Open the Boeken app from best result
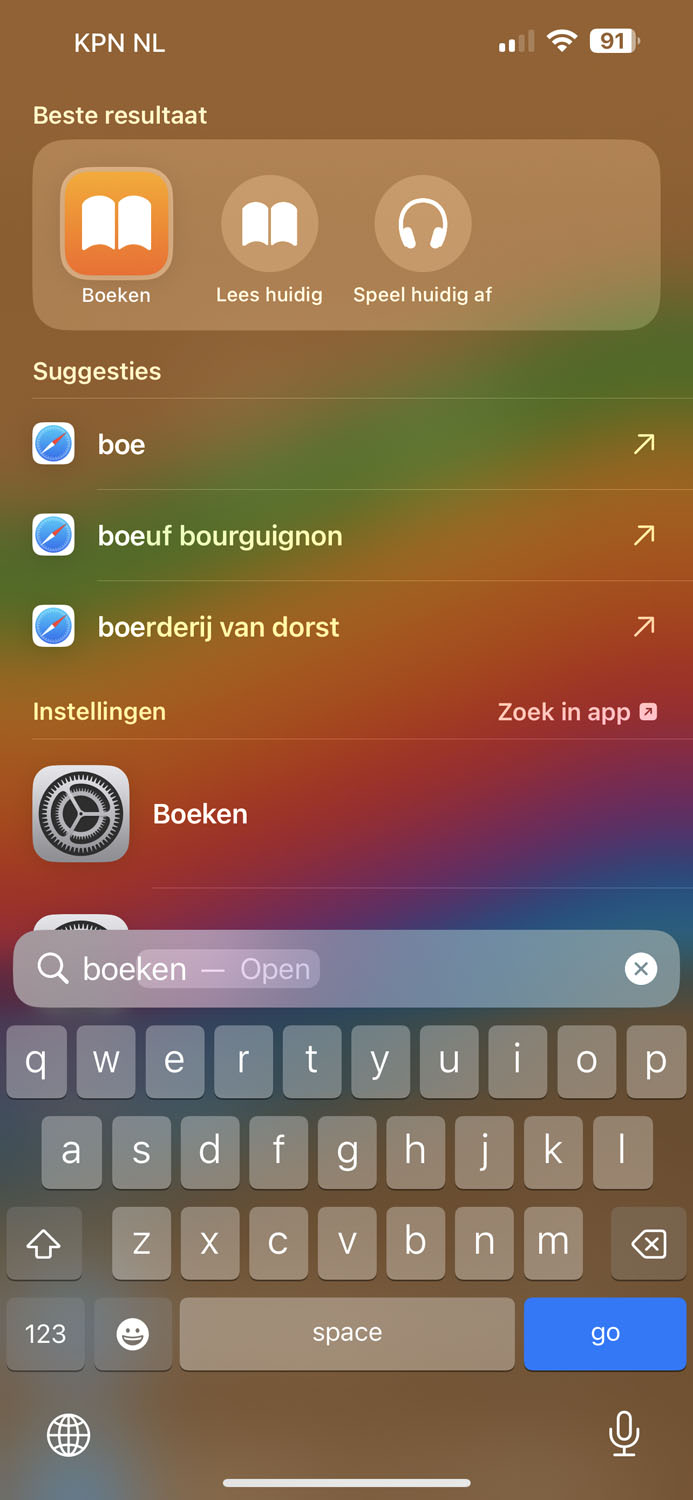This screenshot has width=693, height=1500. pos(116,224)
